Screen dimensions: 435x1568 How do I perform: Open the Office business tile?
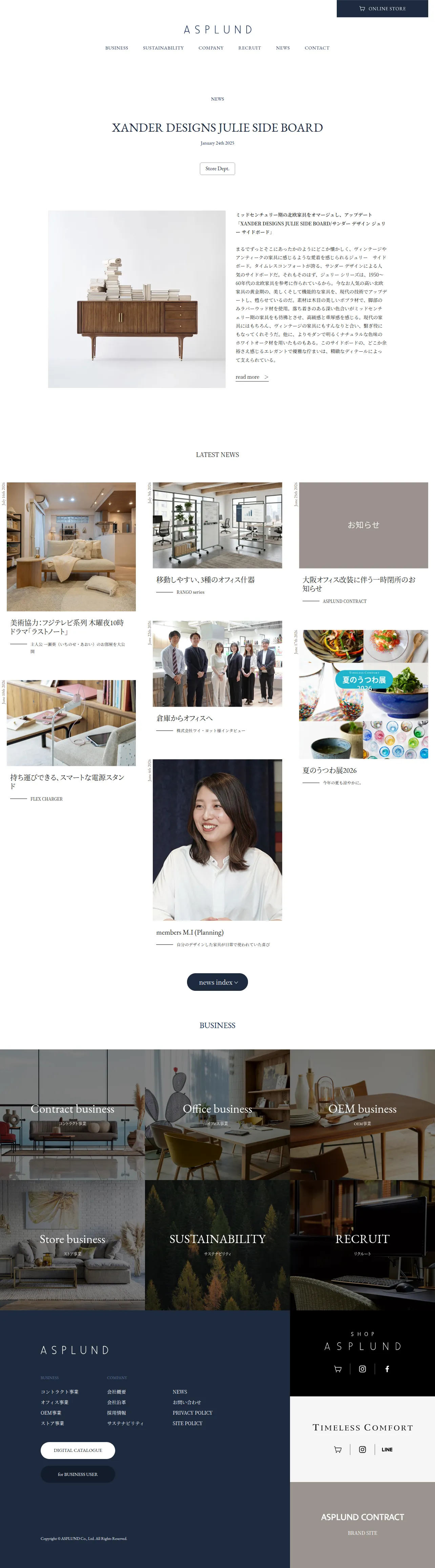(x=217, y=1114)
